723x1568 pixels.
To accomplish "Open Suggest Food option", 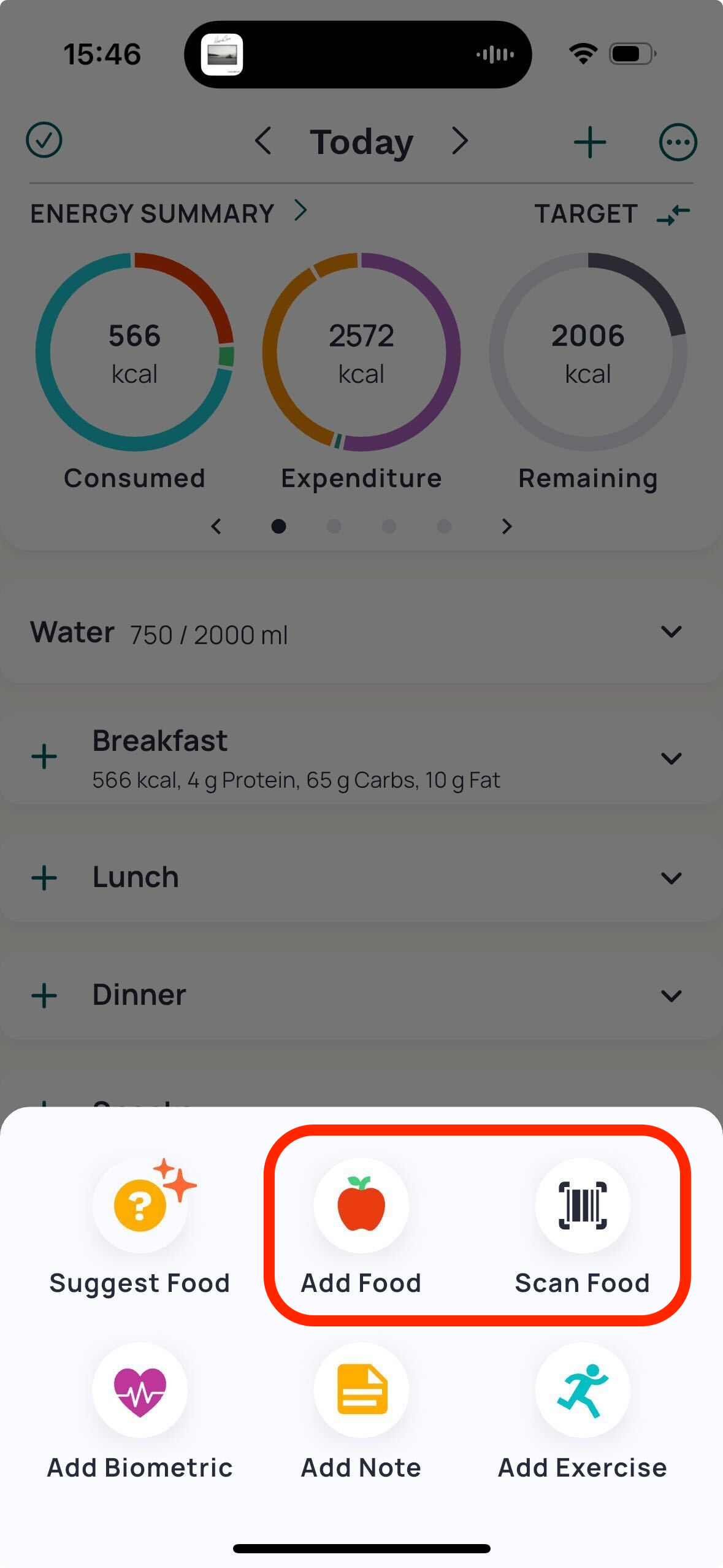I will [x=140, y=1205].
